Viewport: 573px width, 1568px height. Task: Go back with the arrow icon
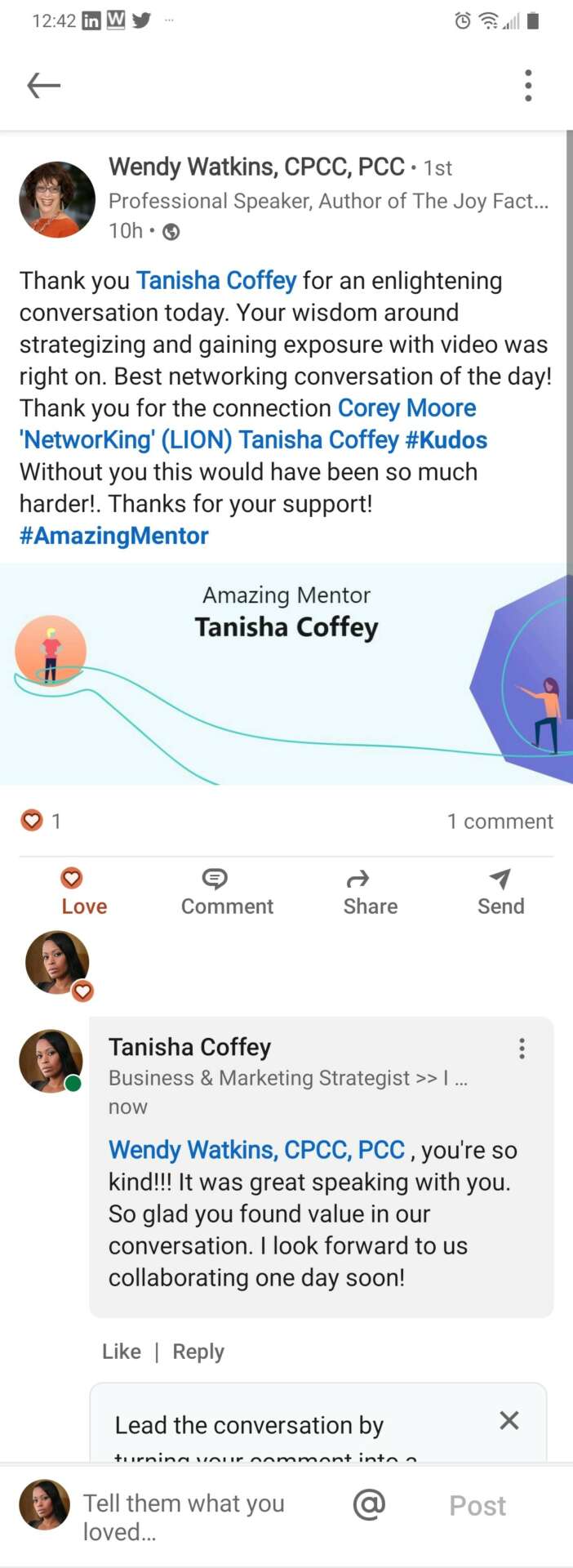[x=43, y=85]
